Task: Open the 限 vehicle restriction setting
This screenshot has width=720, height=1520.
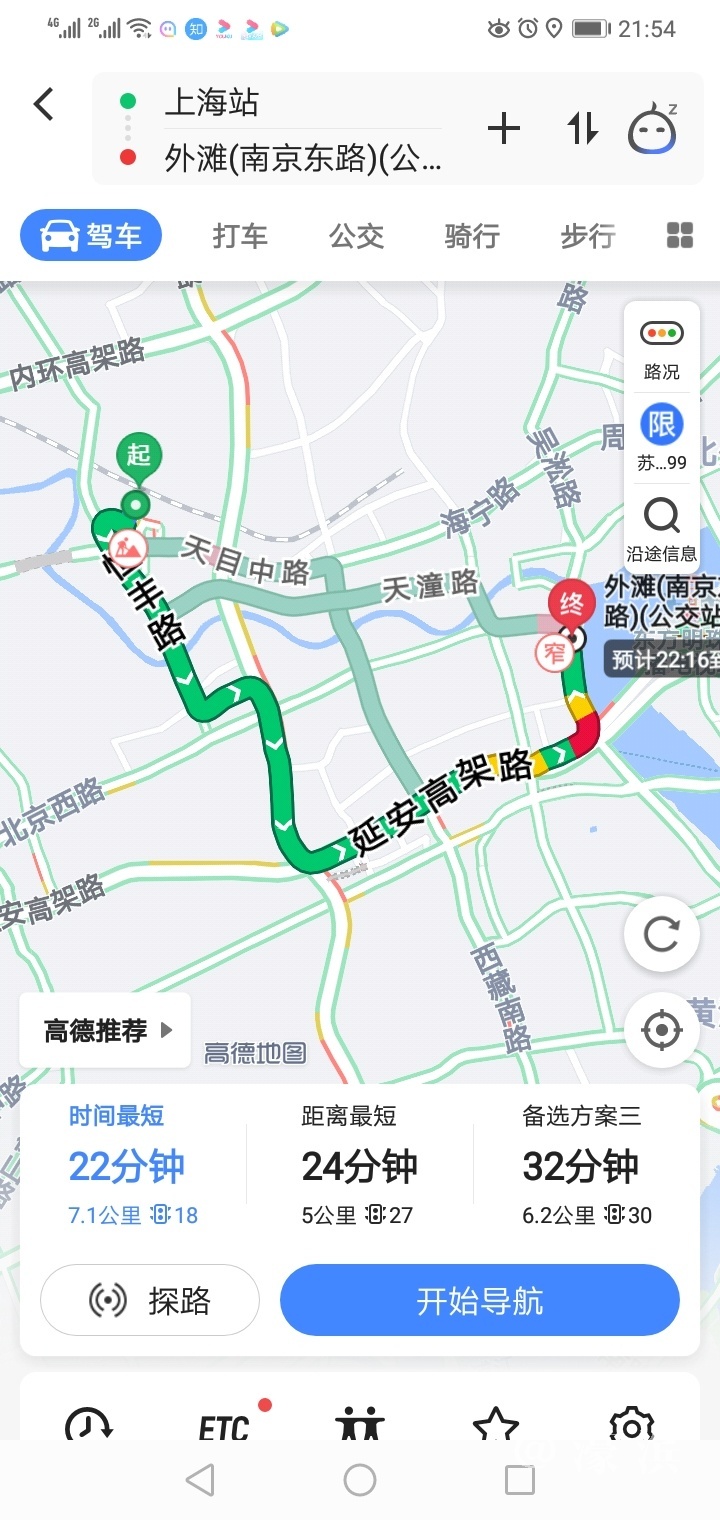Action: tap(661, 437)
